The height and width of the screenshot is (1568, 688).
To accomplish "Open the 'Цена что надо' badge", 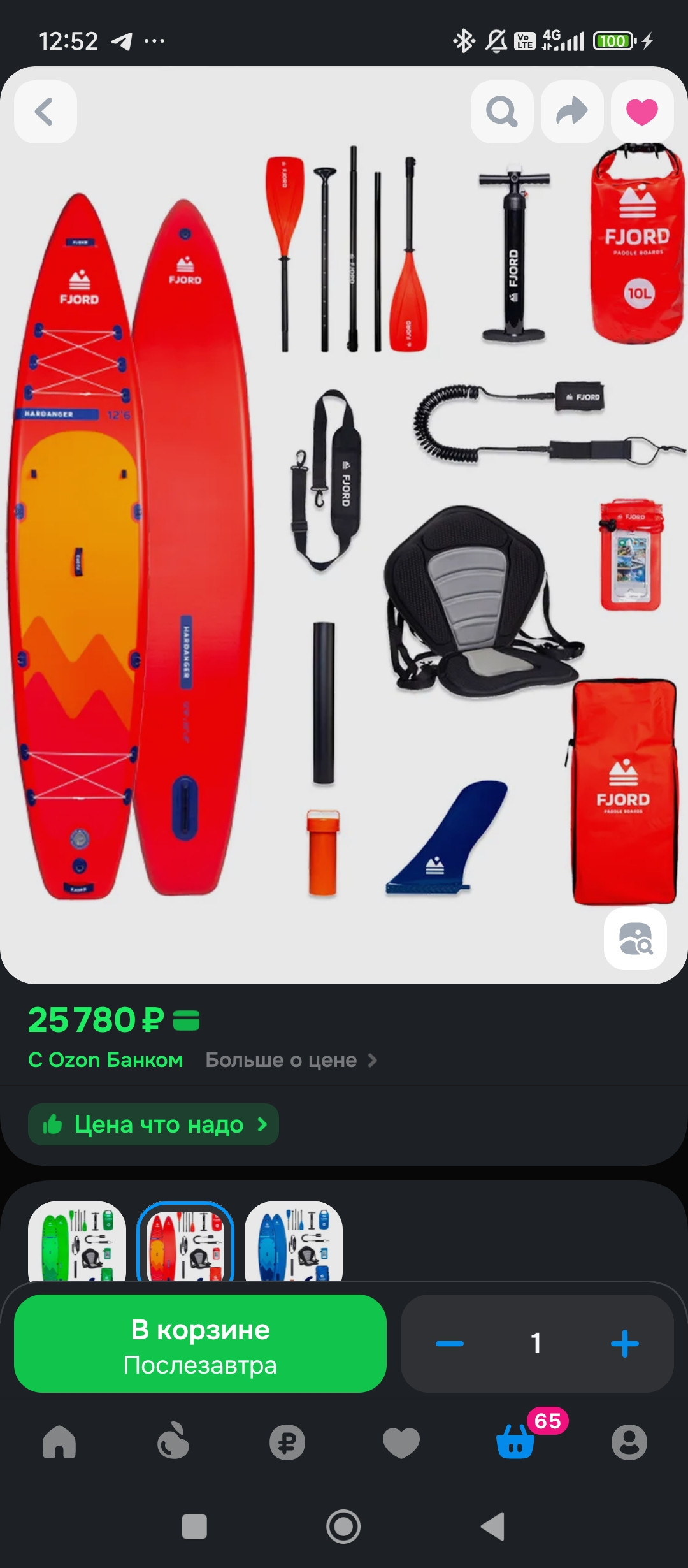I will (154, 1124).
